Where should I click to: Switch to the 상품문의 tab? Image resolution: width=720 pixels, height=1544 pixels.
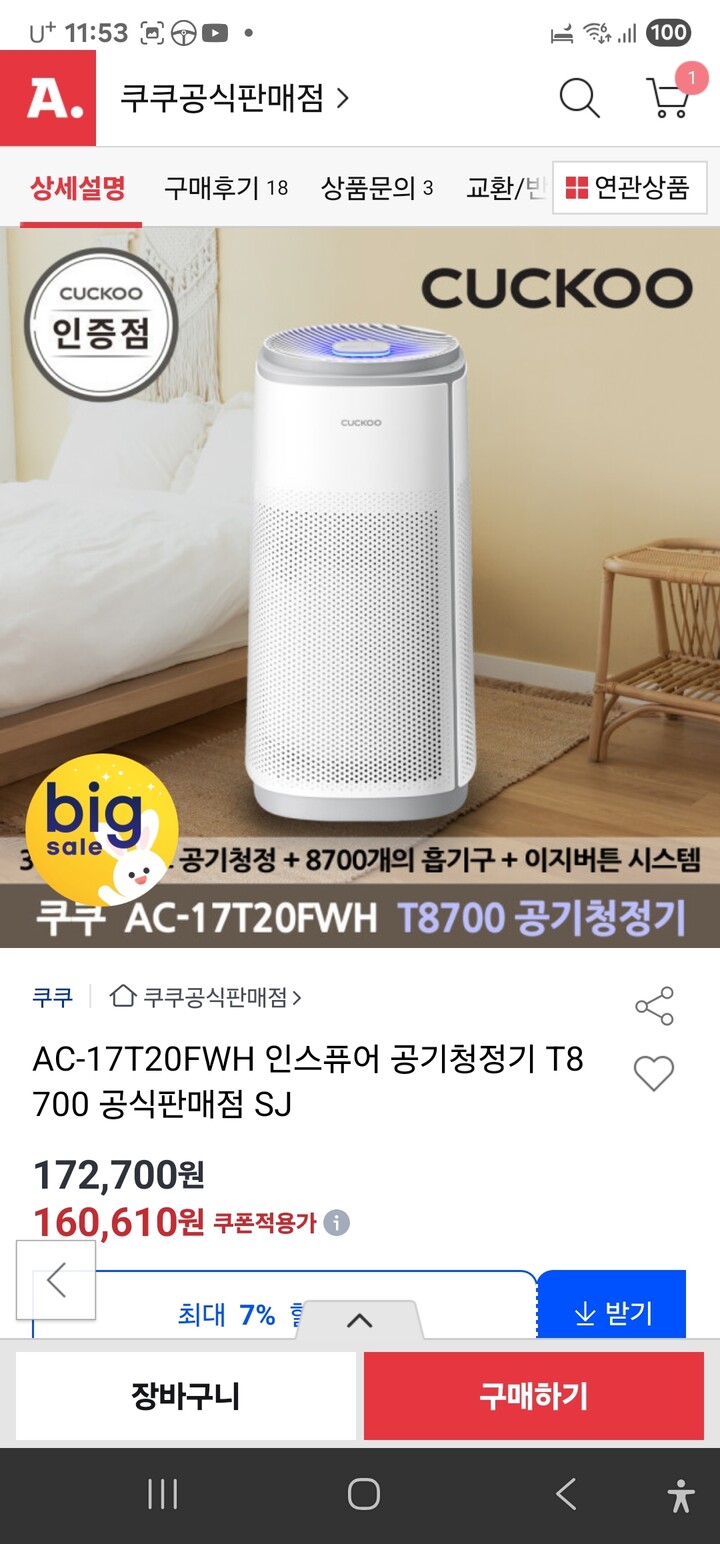377,188
